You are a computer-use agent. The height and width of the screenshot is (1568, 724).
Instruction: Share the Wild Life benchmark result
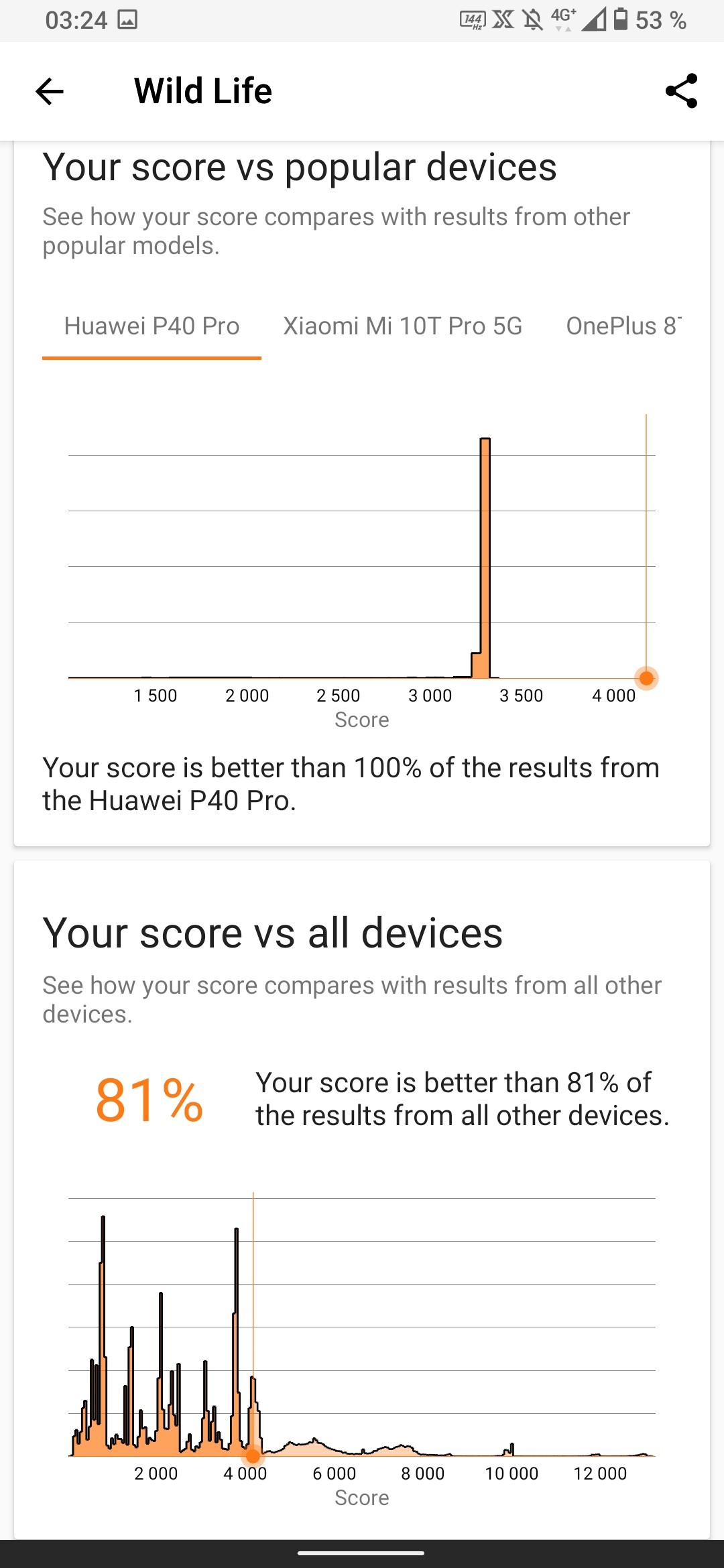tap(681, 91)
